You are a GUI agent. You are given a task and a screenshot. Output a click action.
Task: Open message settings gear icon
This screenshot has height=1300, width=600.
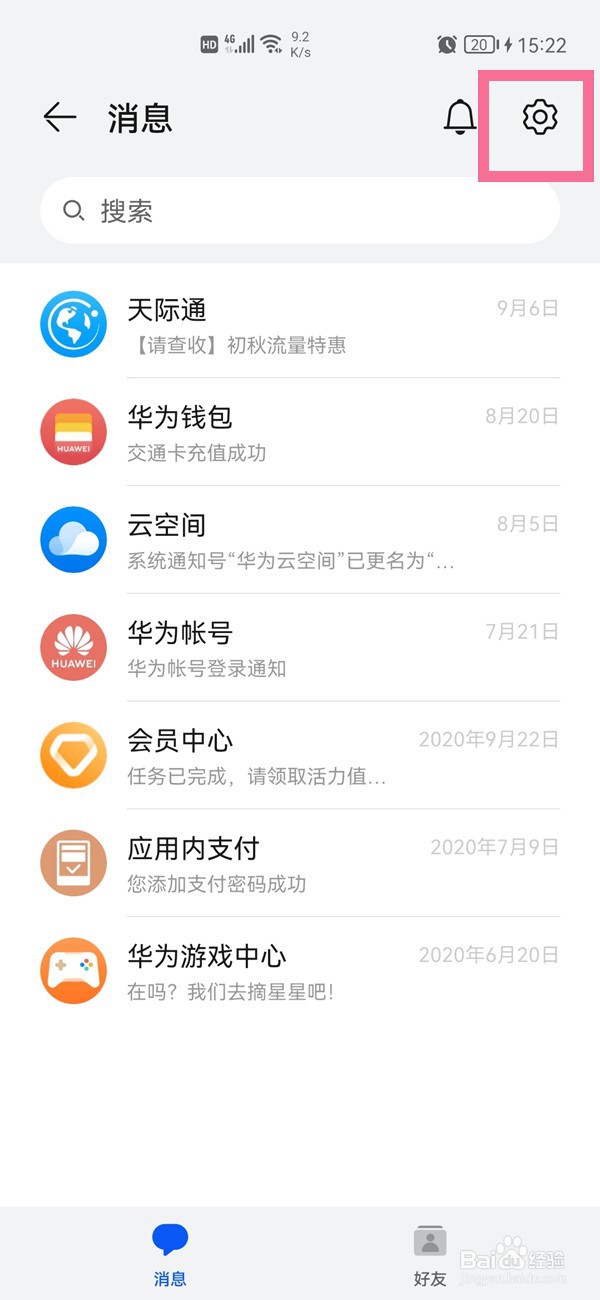click(x=540, y=117)
